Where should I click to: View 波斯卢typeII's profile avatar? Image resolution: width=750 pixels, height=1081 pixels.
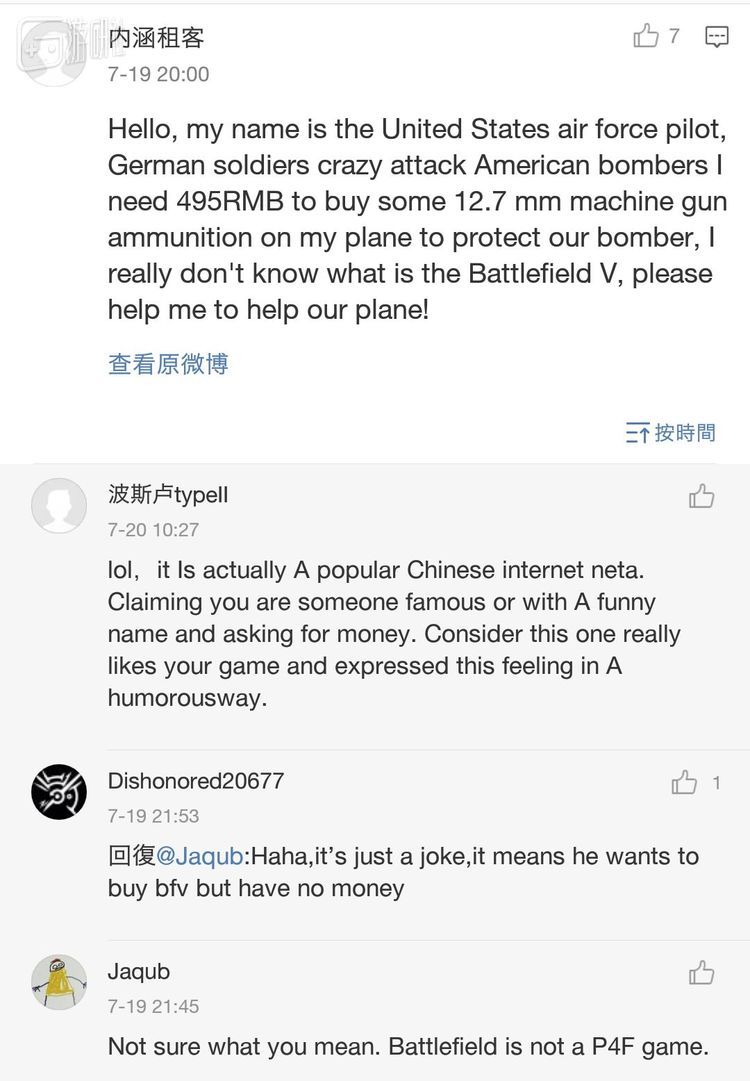point(59,505)
